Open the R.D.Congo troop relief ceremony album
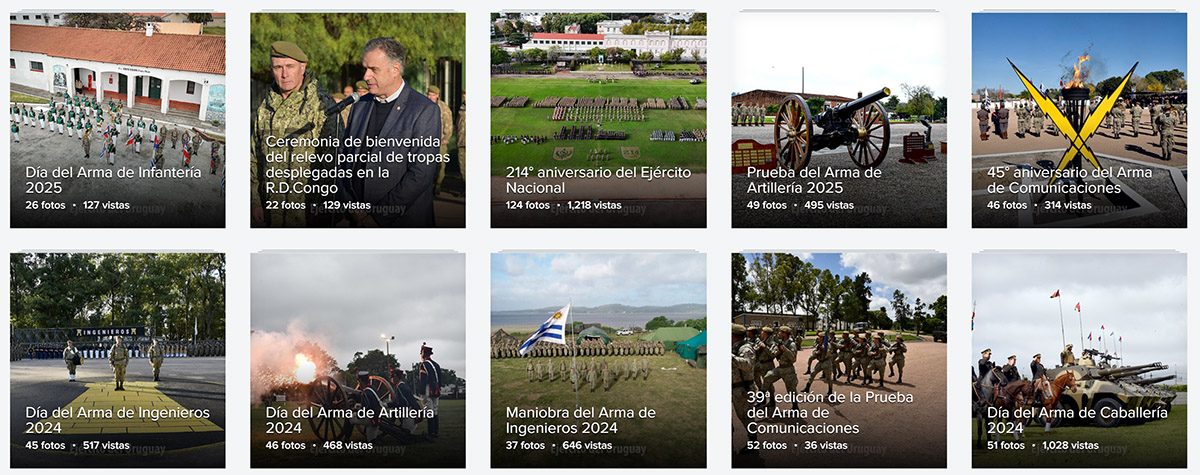The image size is (1200, 475). click(357, 120)
